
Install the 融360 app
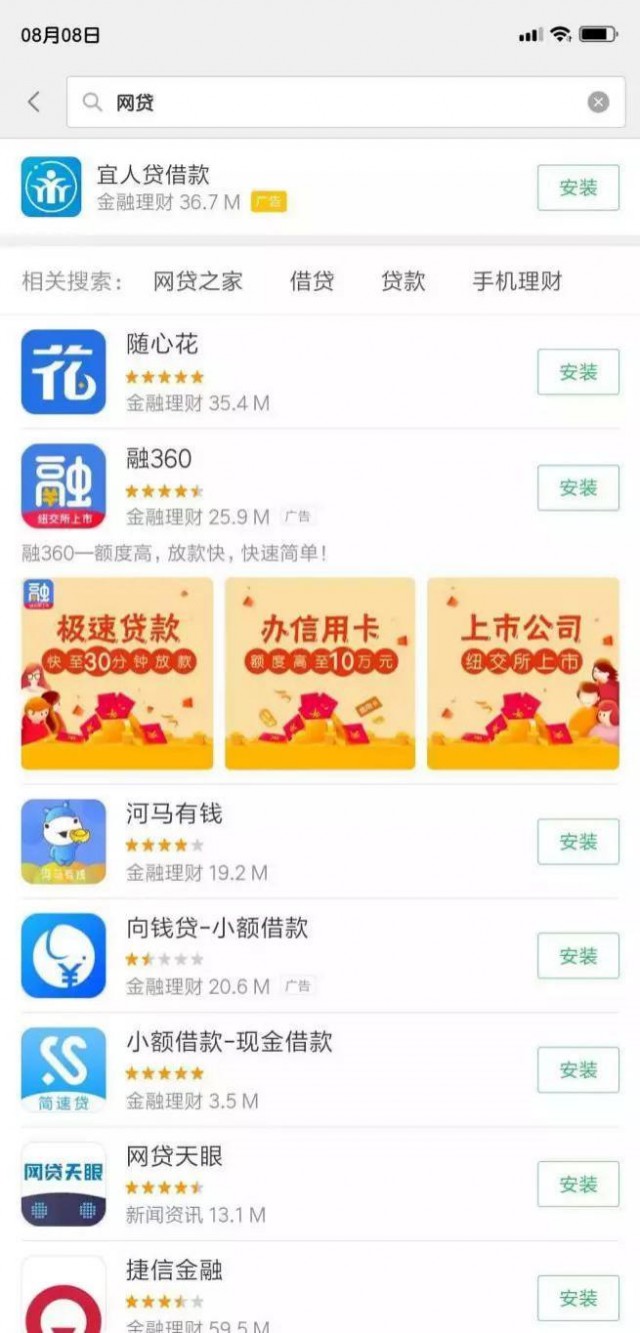coord(578,488)
